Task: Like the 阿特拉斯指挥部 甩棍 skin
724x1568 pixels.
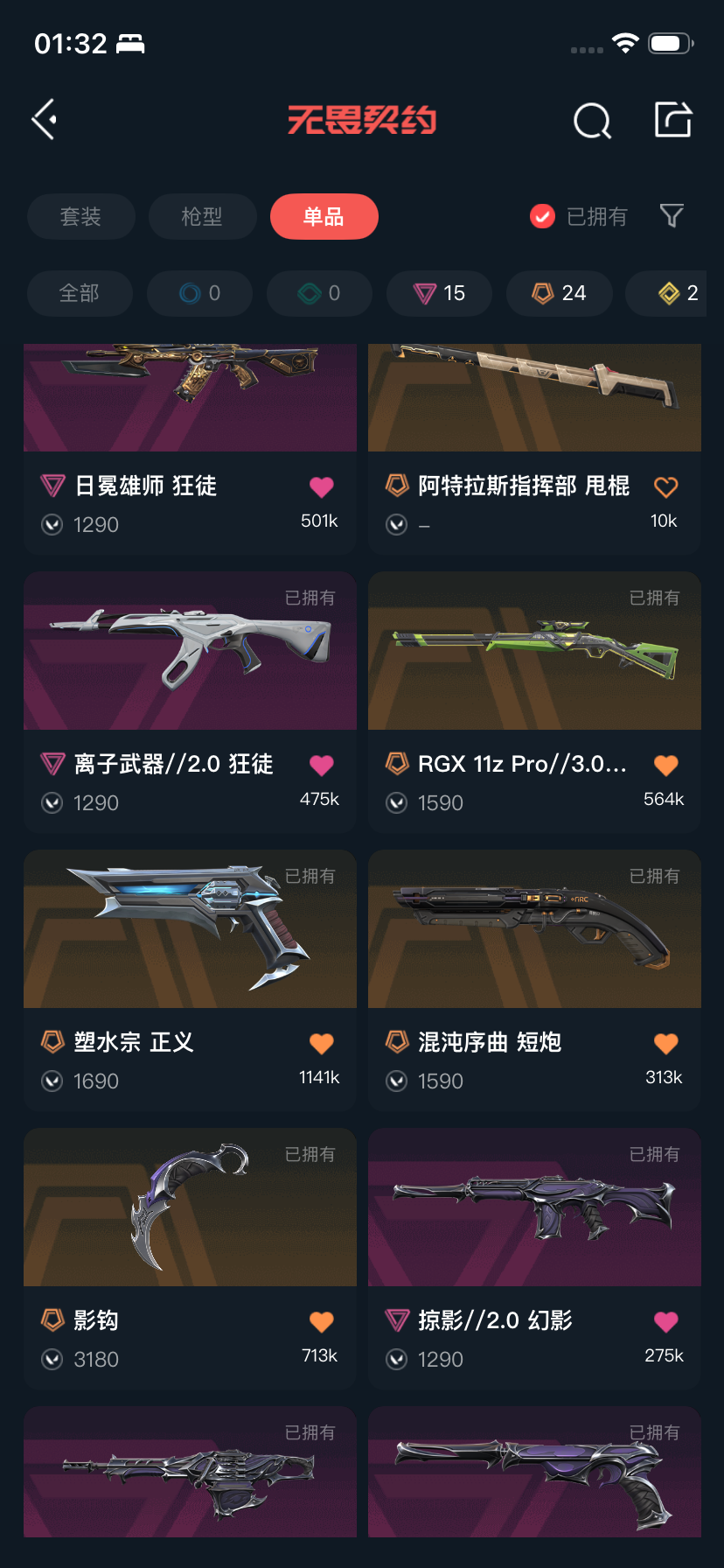Action: (666, 487)
